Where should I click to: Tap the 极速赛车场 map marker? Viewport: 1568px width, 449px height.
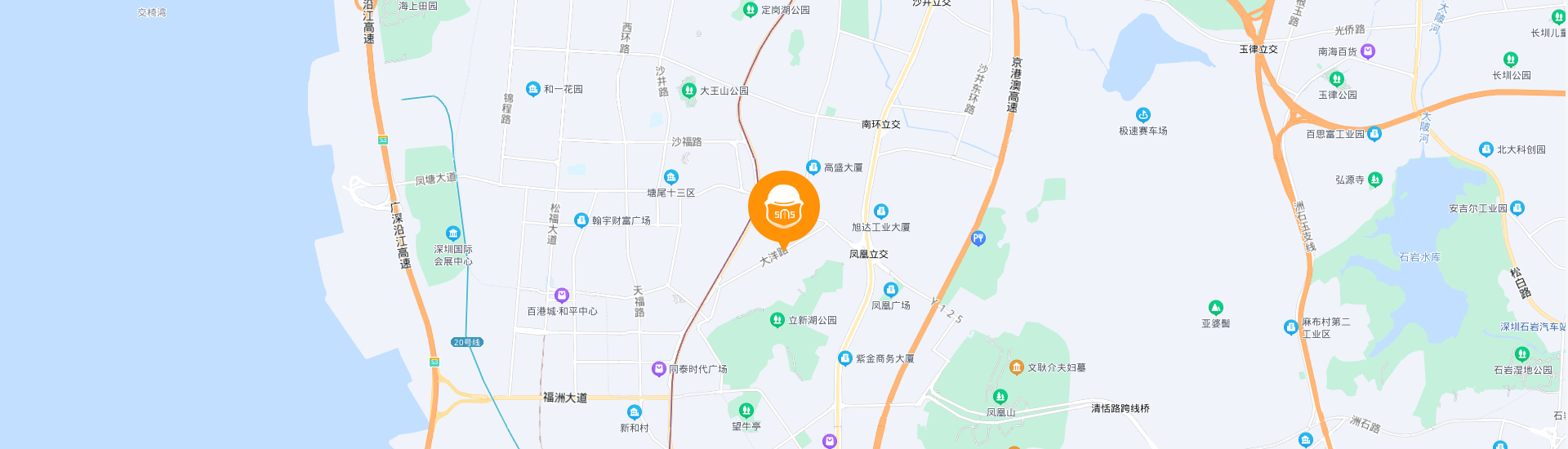tap(1143, 115)
